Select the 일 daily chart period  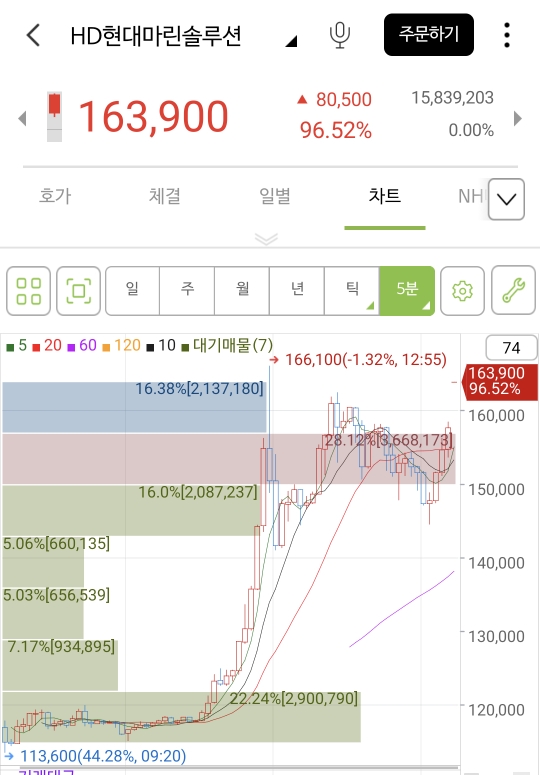click(x=132, y=291)
